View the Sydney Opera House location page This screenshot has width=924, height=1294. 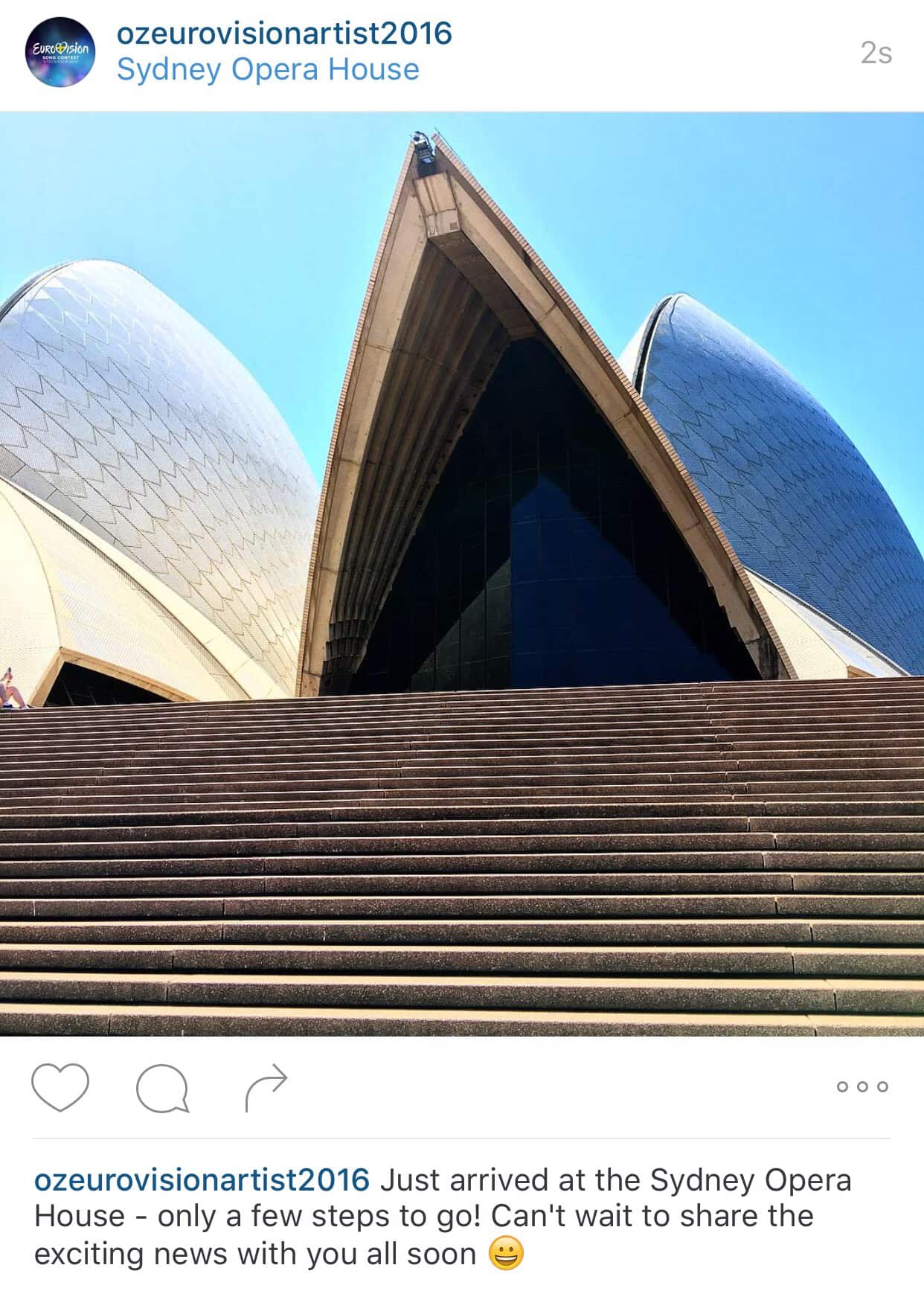click(x=266, y=71)
